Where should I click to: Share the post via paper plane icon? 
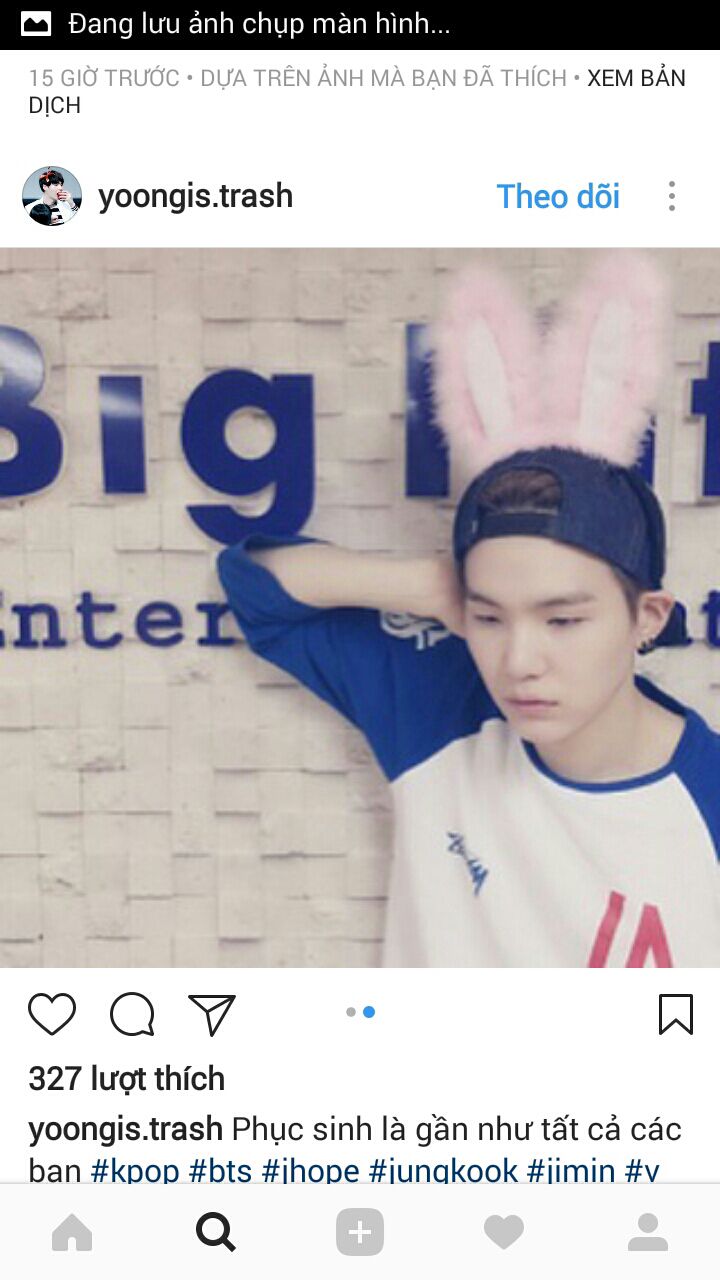(212, 1014)
